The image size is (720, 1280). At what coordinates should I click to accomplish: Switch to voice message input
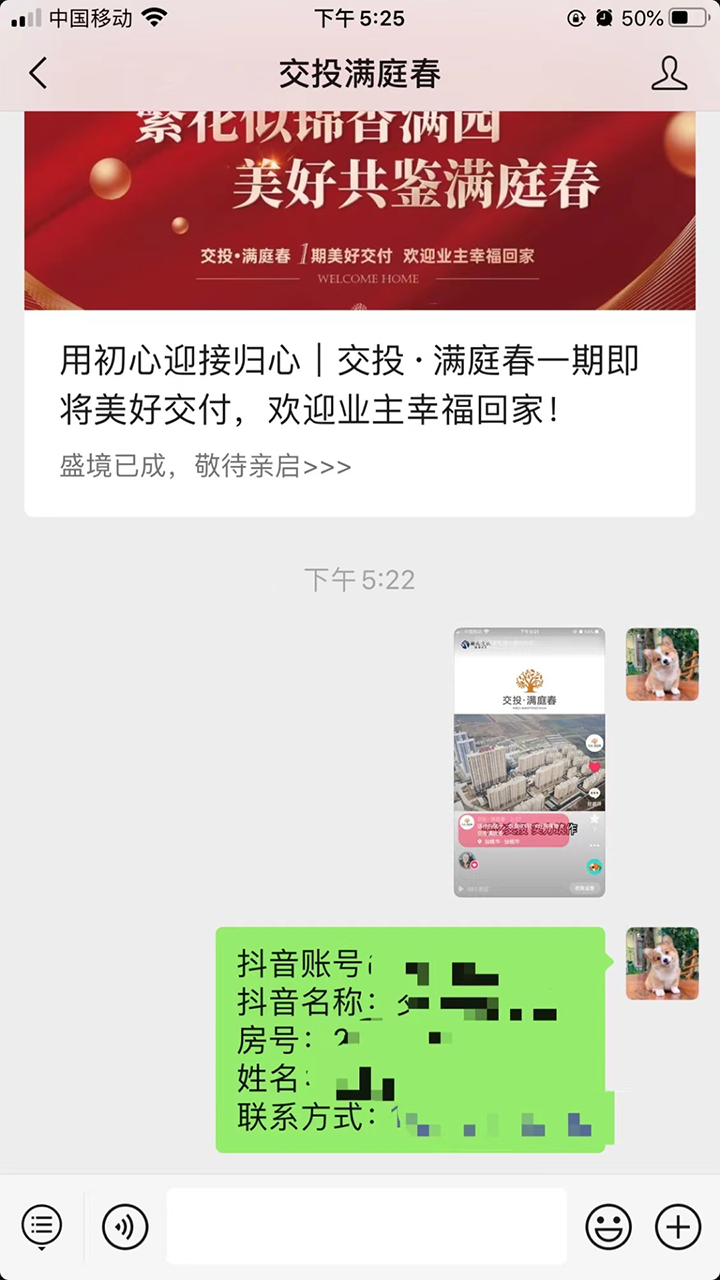tap(125, 1226)
